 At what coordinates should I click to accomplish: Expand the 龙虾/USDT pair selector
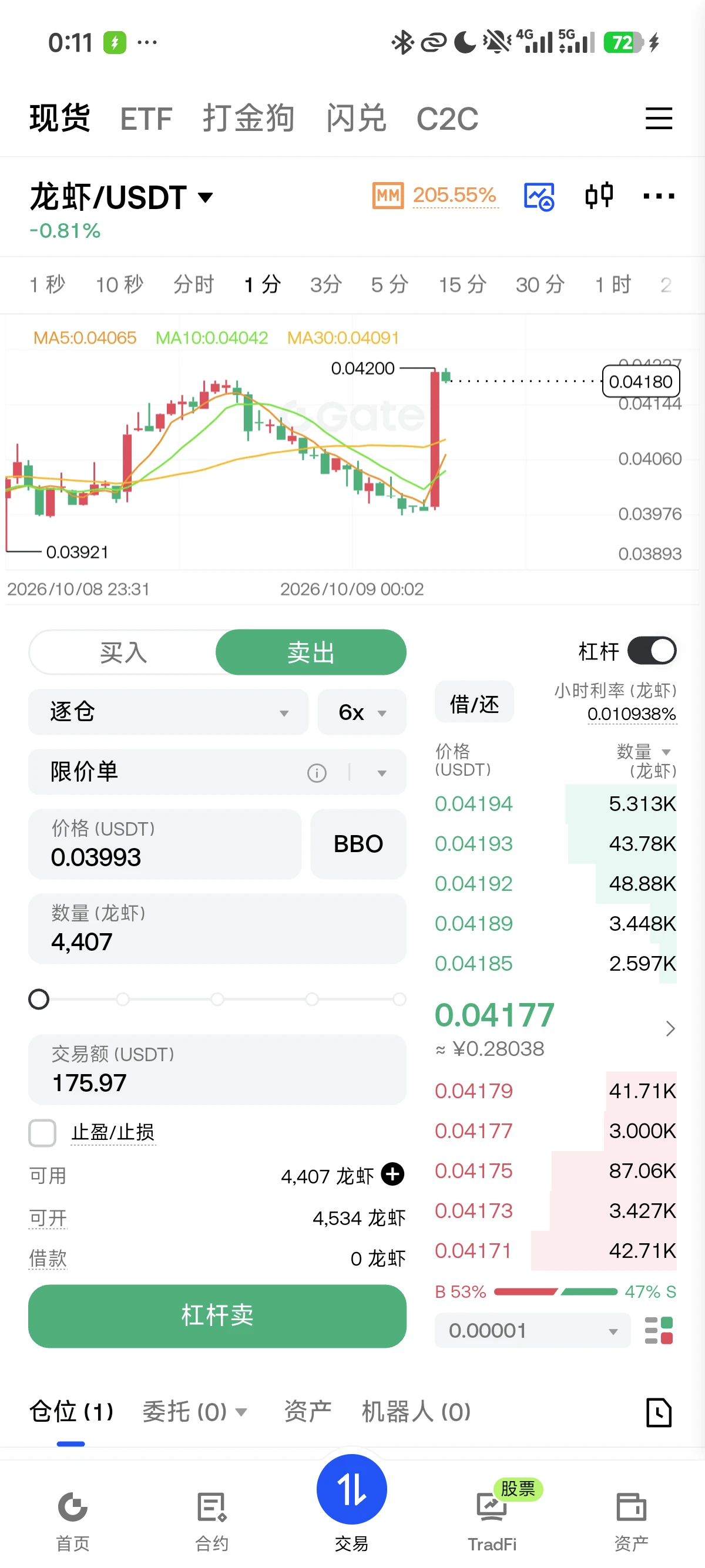point(122,197)
